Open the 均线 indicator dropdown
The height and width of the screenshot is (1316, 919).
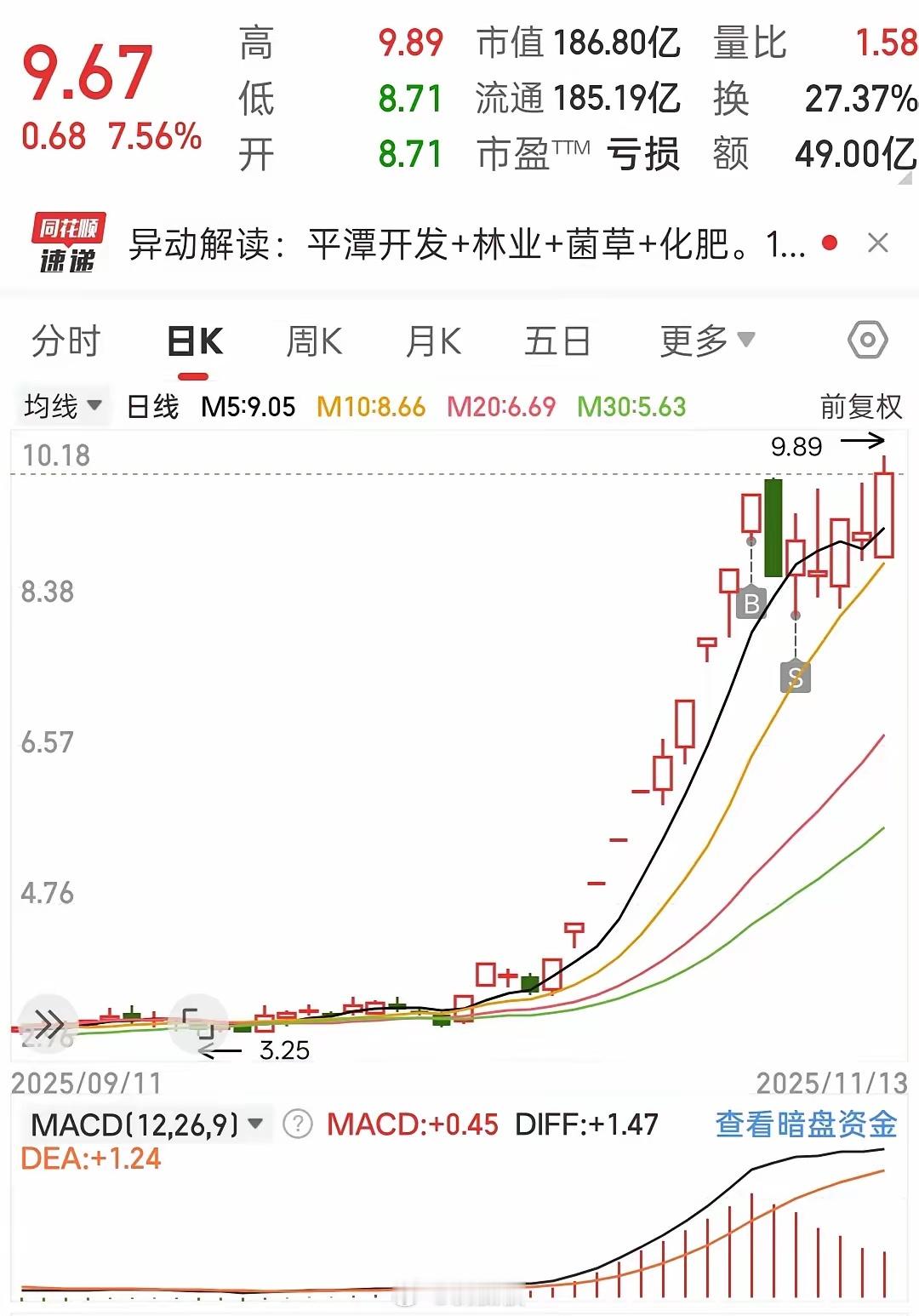(x=61, y=406)
